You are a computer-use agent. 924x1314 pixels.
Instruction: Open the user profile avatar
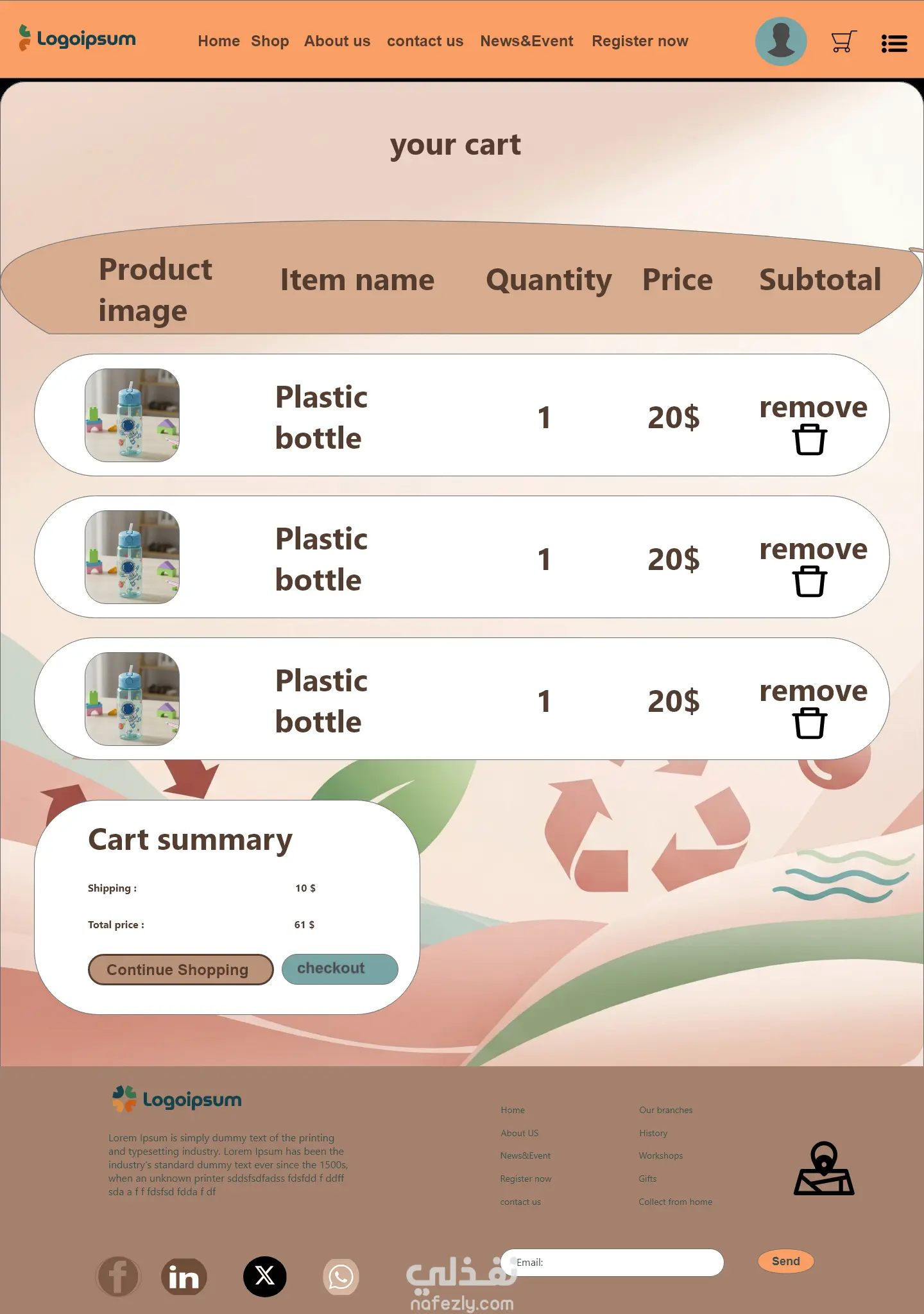click(x=780, y=41)
